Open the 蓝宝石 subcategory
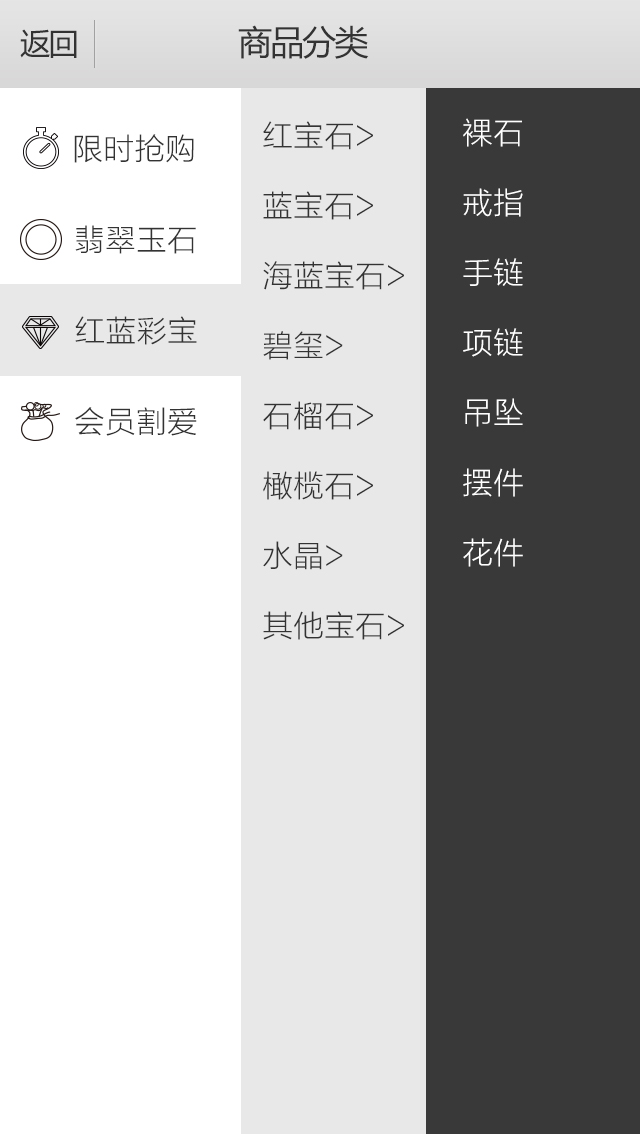Image resolution: width=640 pixels, height=1134 pixels. (x=318, y=206)
